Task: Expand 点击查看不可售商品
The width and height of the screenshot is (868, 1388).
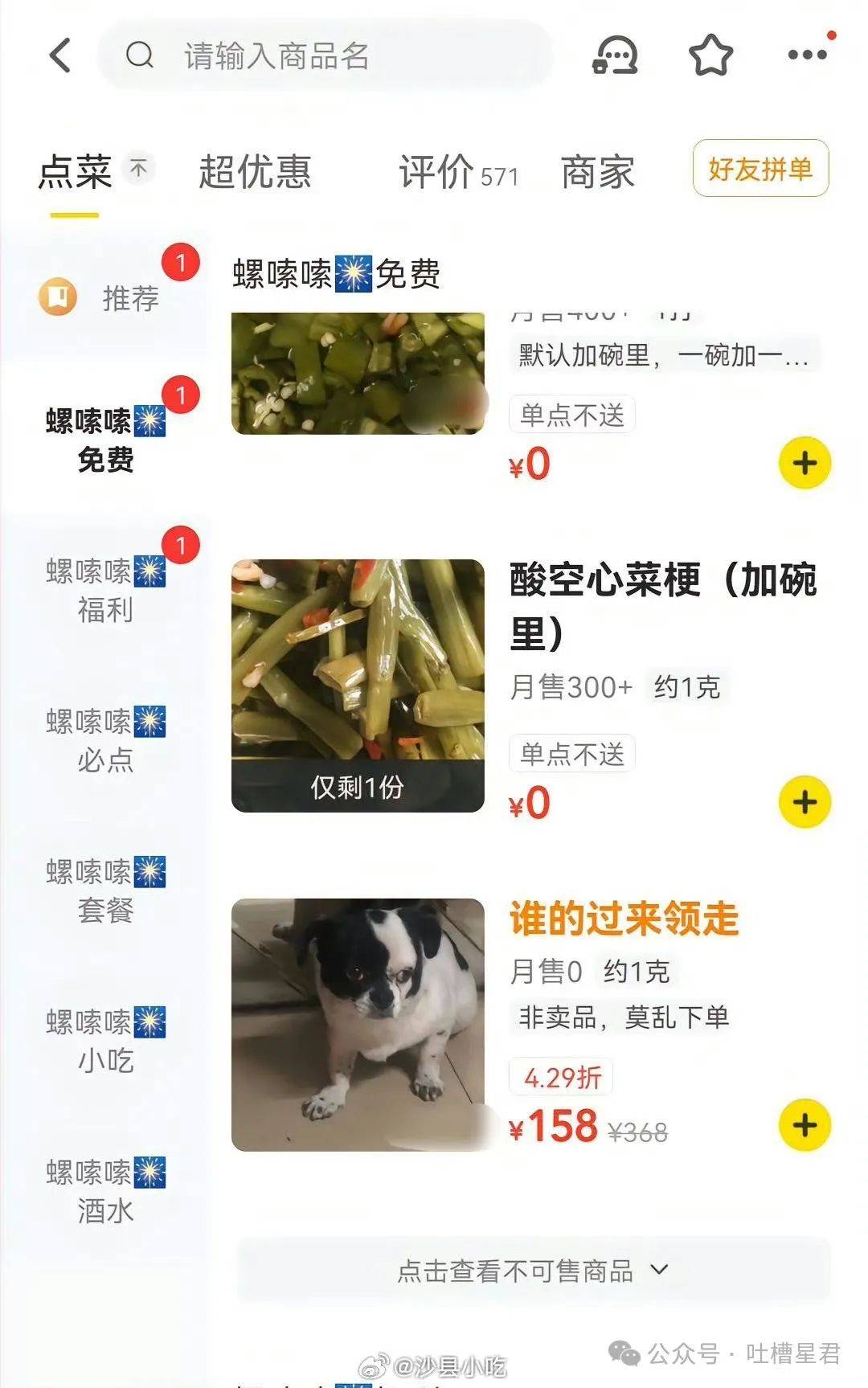Action: 534,1271
